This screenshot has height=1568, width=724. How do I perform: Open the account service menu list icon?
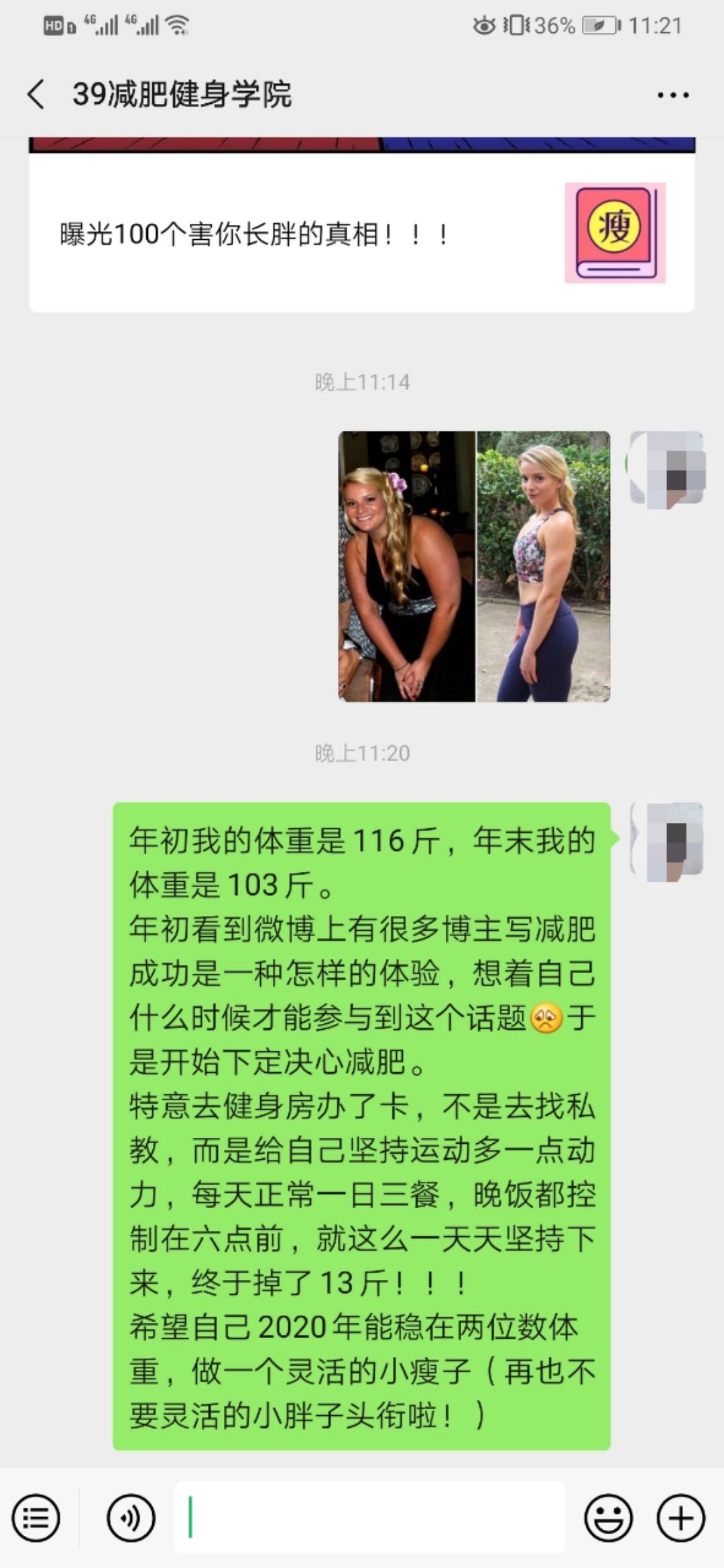[x=36, y=1518]
